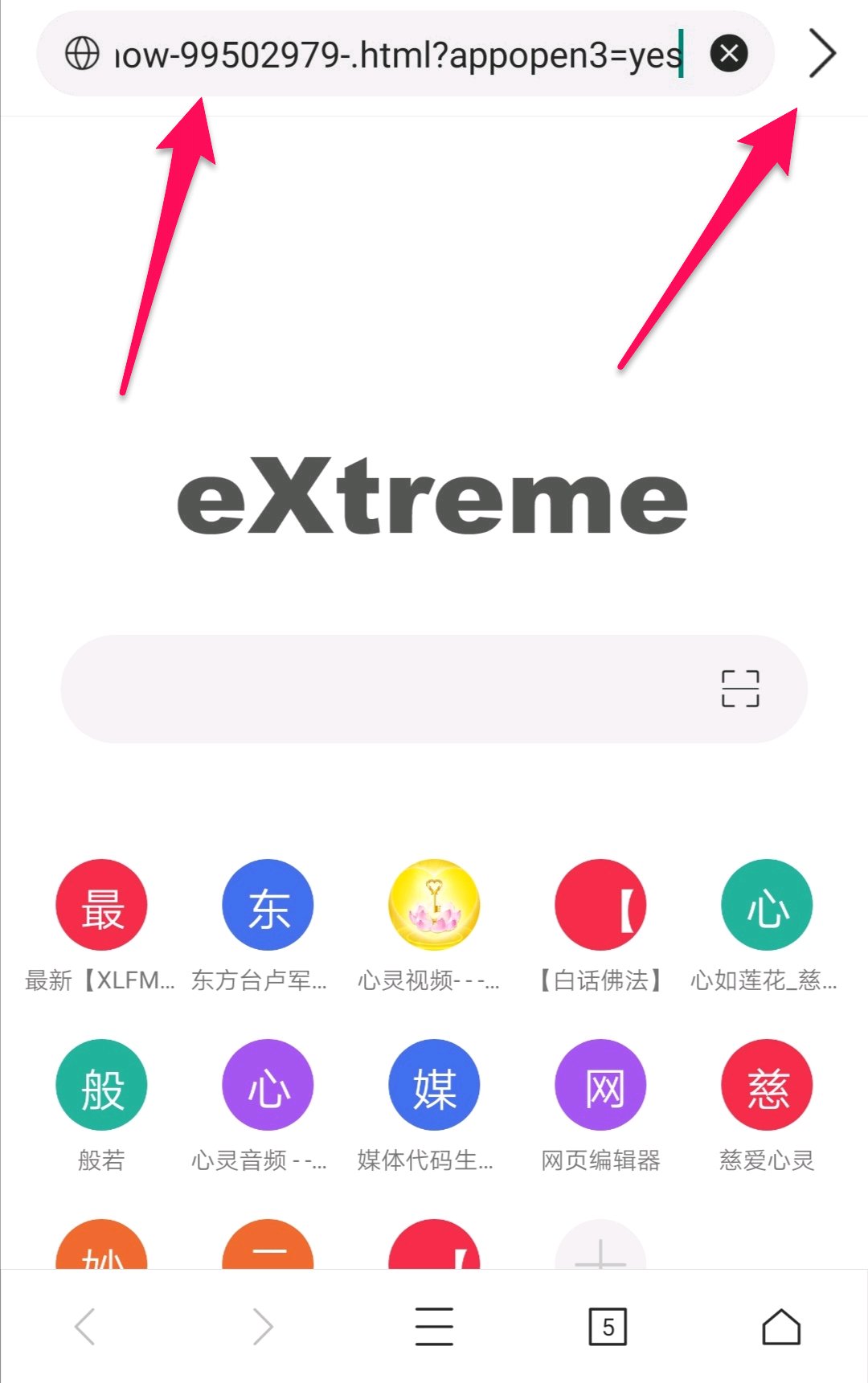Open the 慈爱心灵 shortcut
Image resolution: width=868 pixels, height=1383 pixels.
point(767,1085)
